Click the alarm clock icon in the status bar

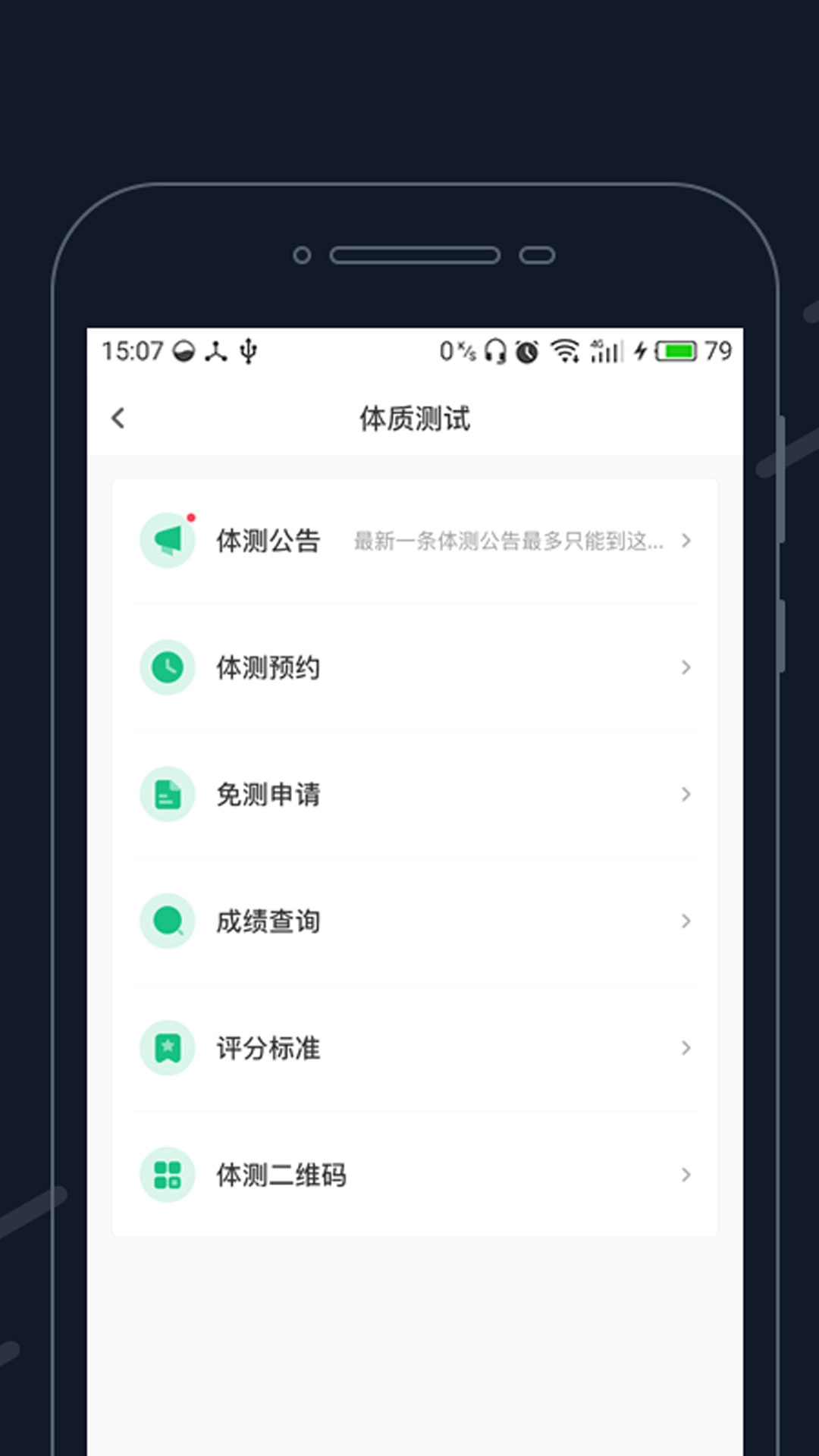point(526,351)
